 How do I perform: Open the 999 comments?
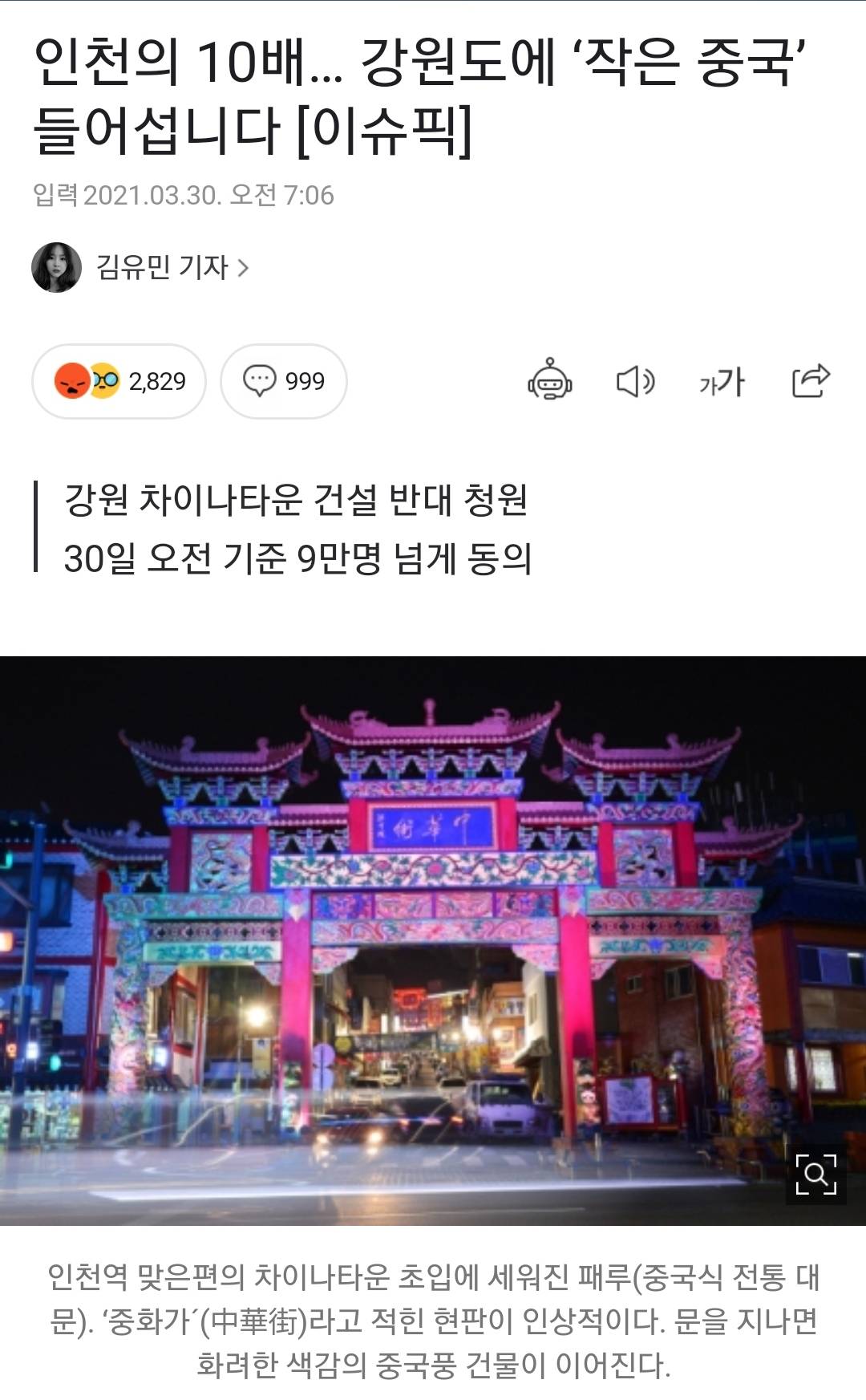point(284,381)
